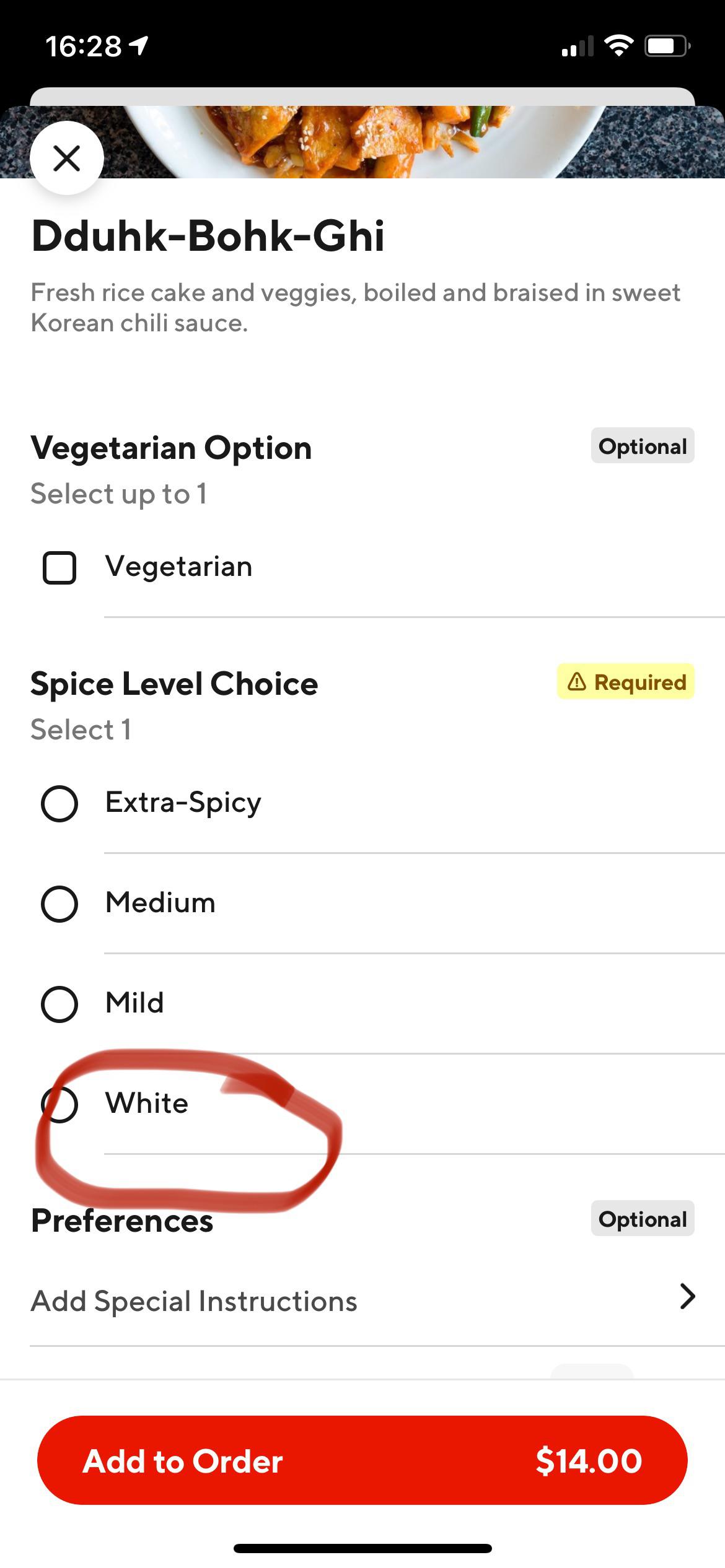Choose Medium spice level
The height and width of the screenshot is (1568, 725).
coord(59,904)
